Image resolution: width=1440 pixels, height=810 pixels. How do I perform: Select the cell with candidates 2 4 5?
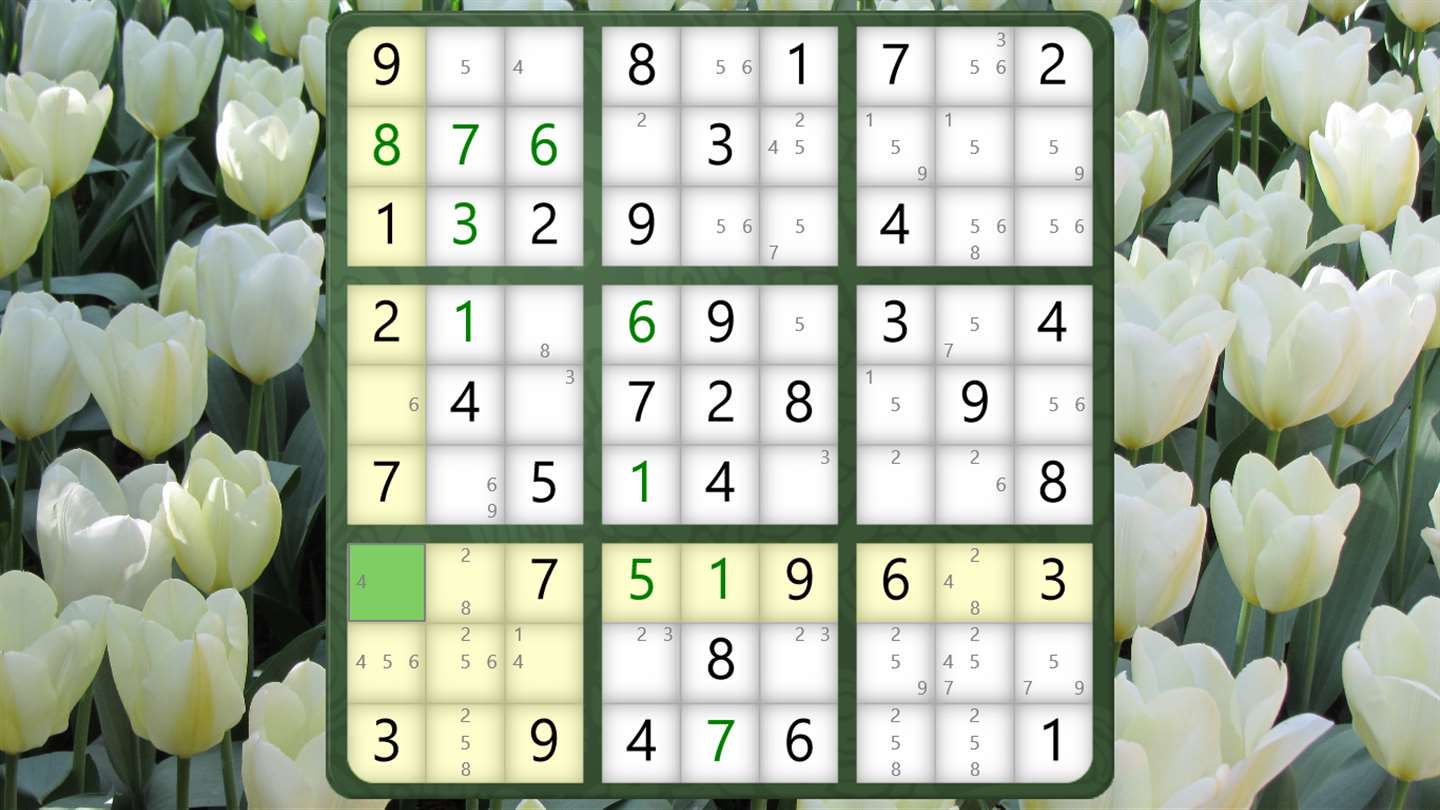click(799, 146)
